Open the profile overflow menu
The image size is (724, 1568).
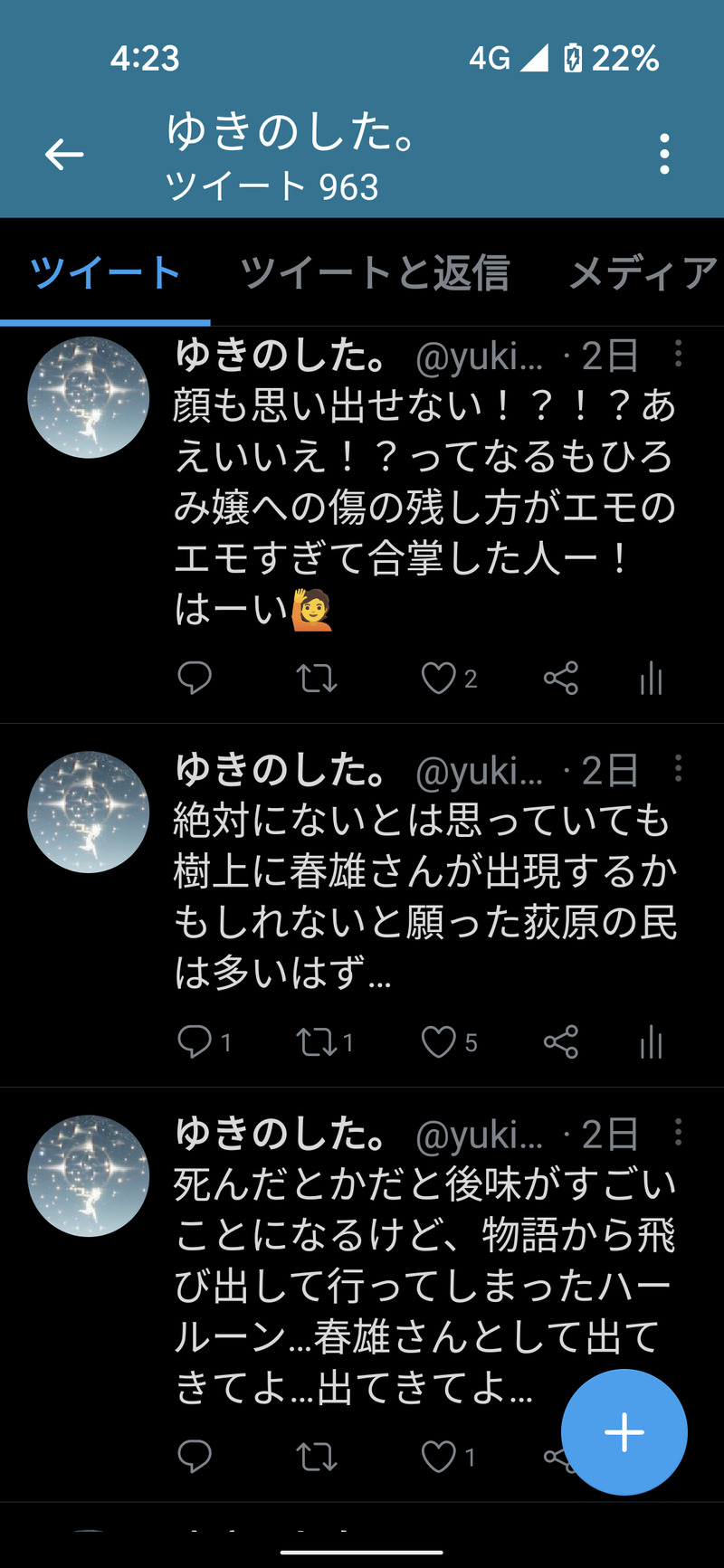click(664, 155)
